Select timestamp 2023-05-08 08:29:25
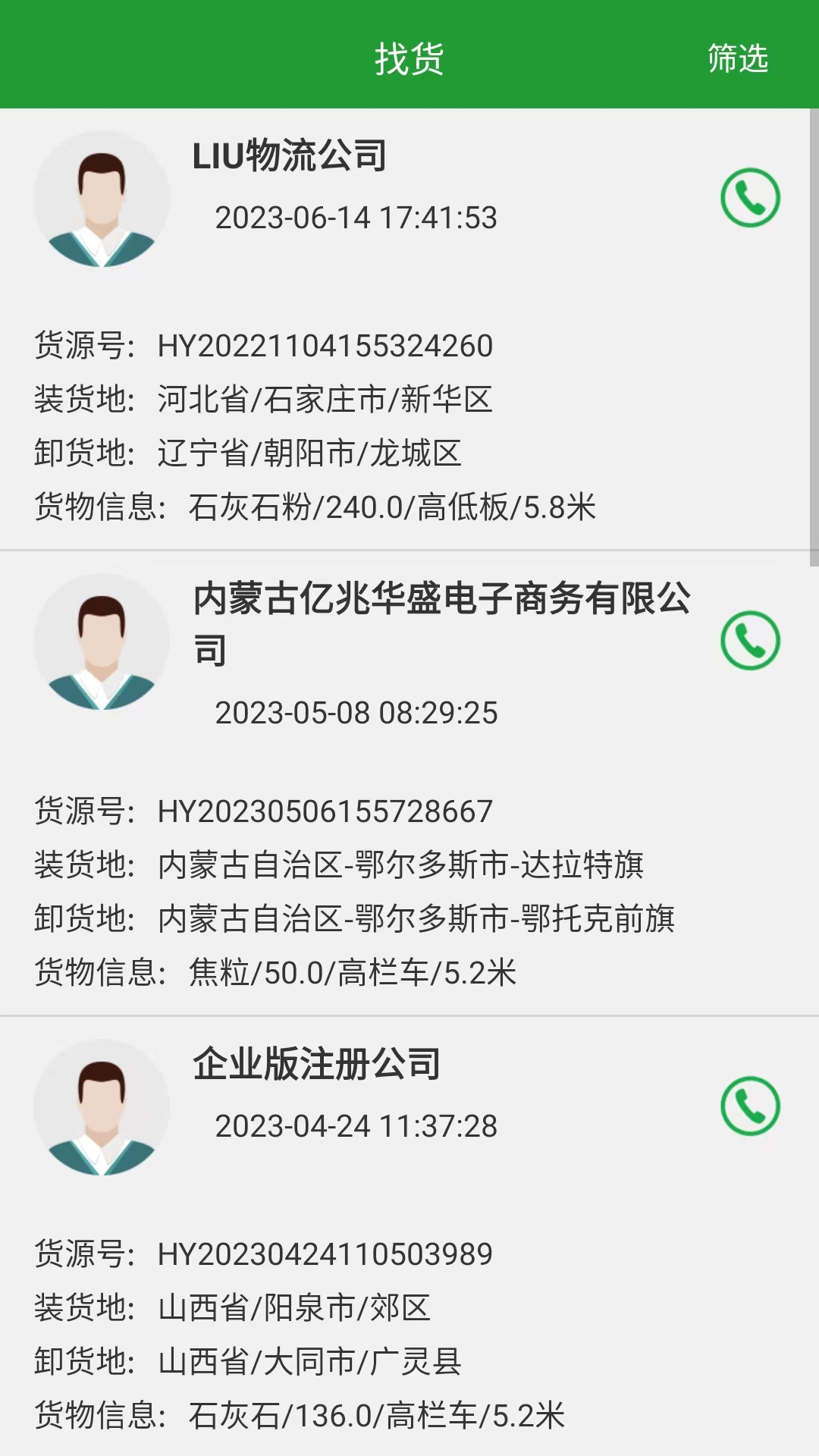The height and width of the screenshot is (1456, 819). [x=356, y=713]
